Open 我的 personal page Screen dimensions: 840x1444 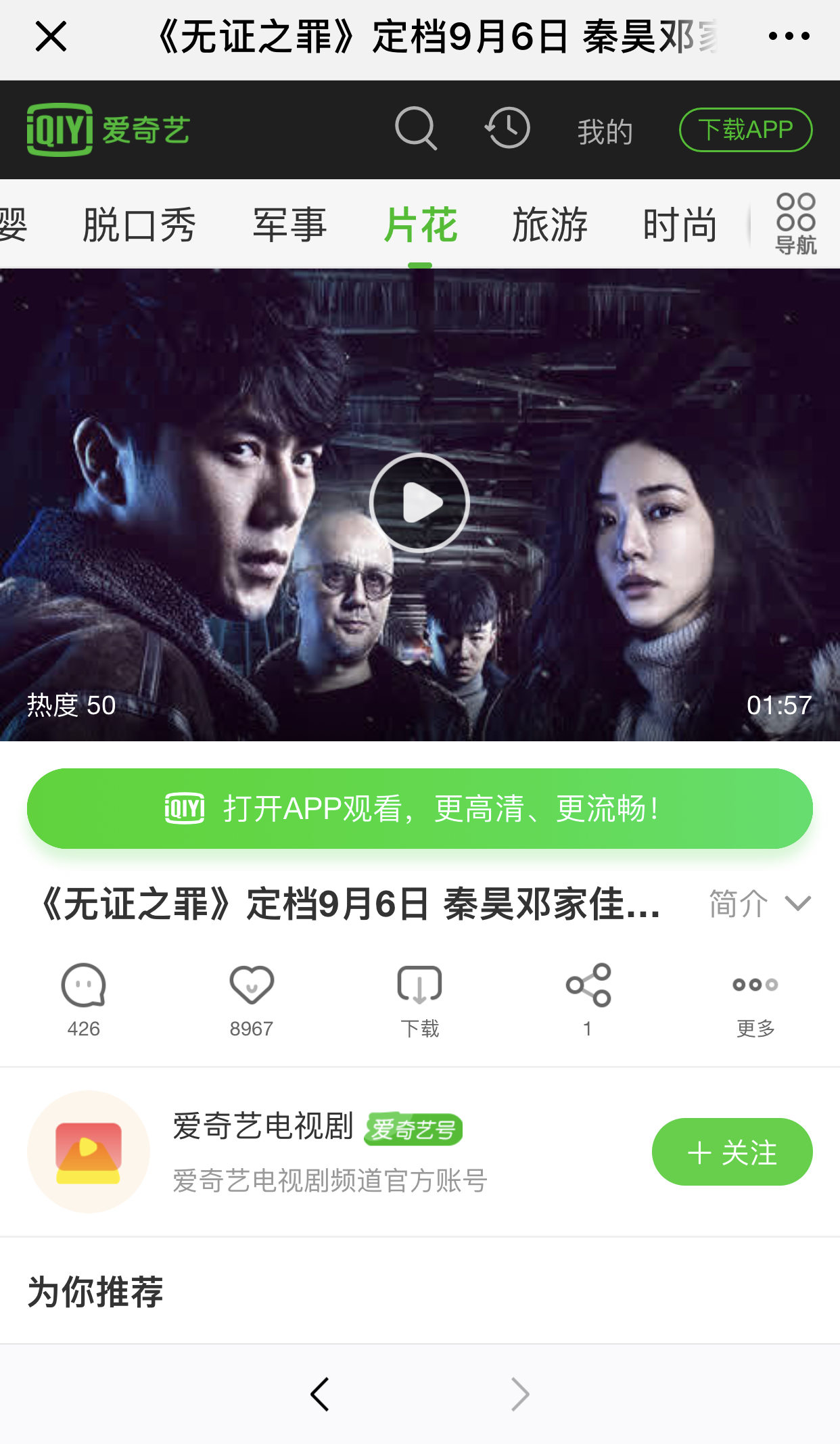tap(605, 131)
